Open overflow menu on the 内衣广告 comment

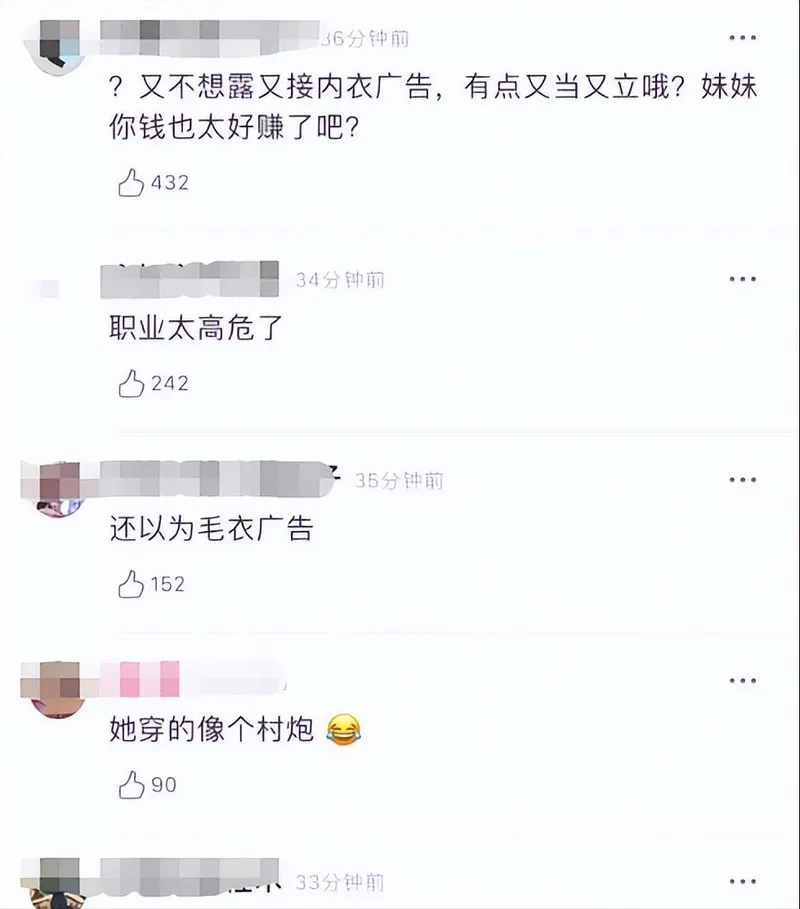click(742, 38)
